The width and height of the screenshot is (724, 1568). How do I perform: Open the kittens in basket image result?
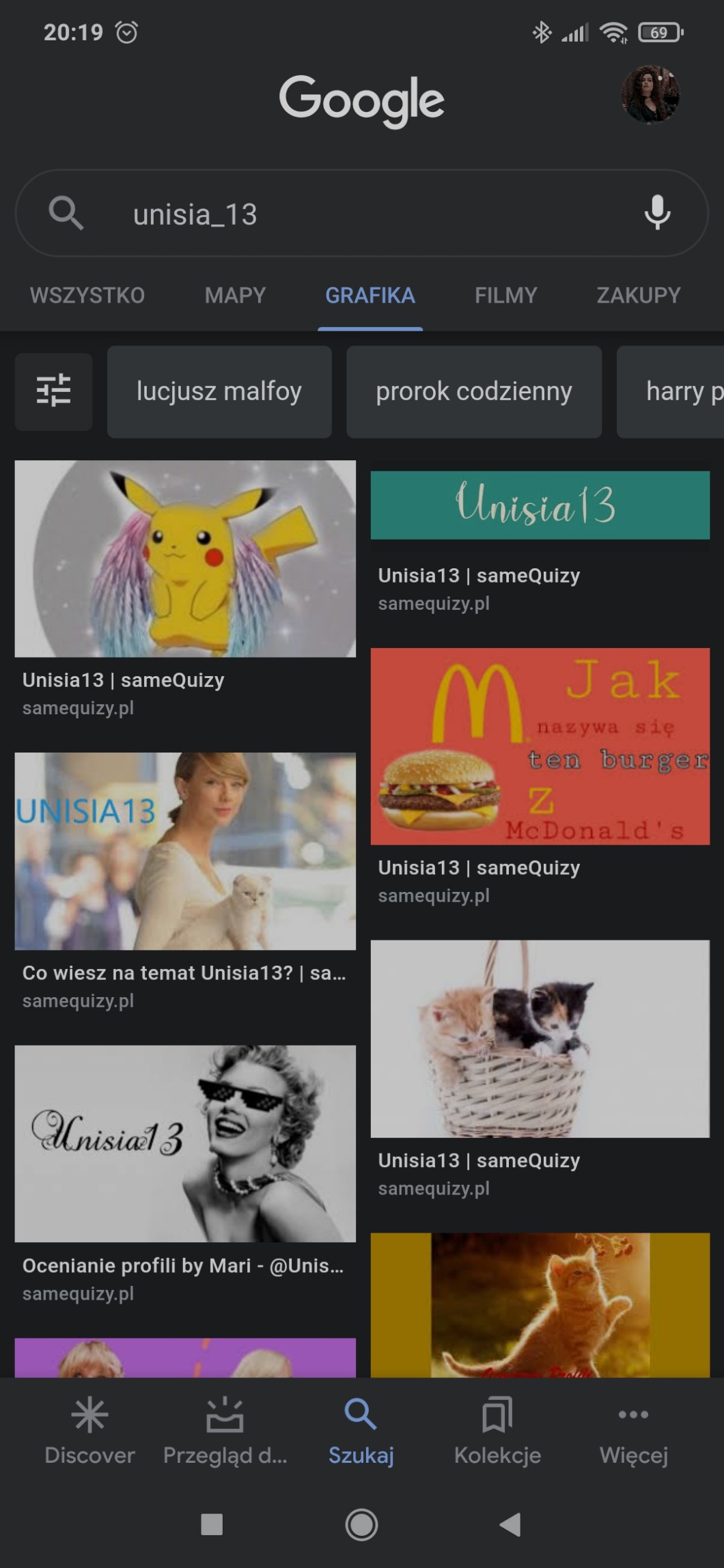pyautogui.click(x=540, y=1038)
